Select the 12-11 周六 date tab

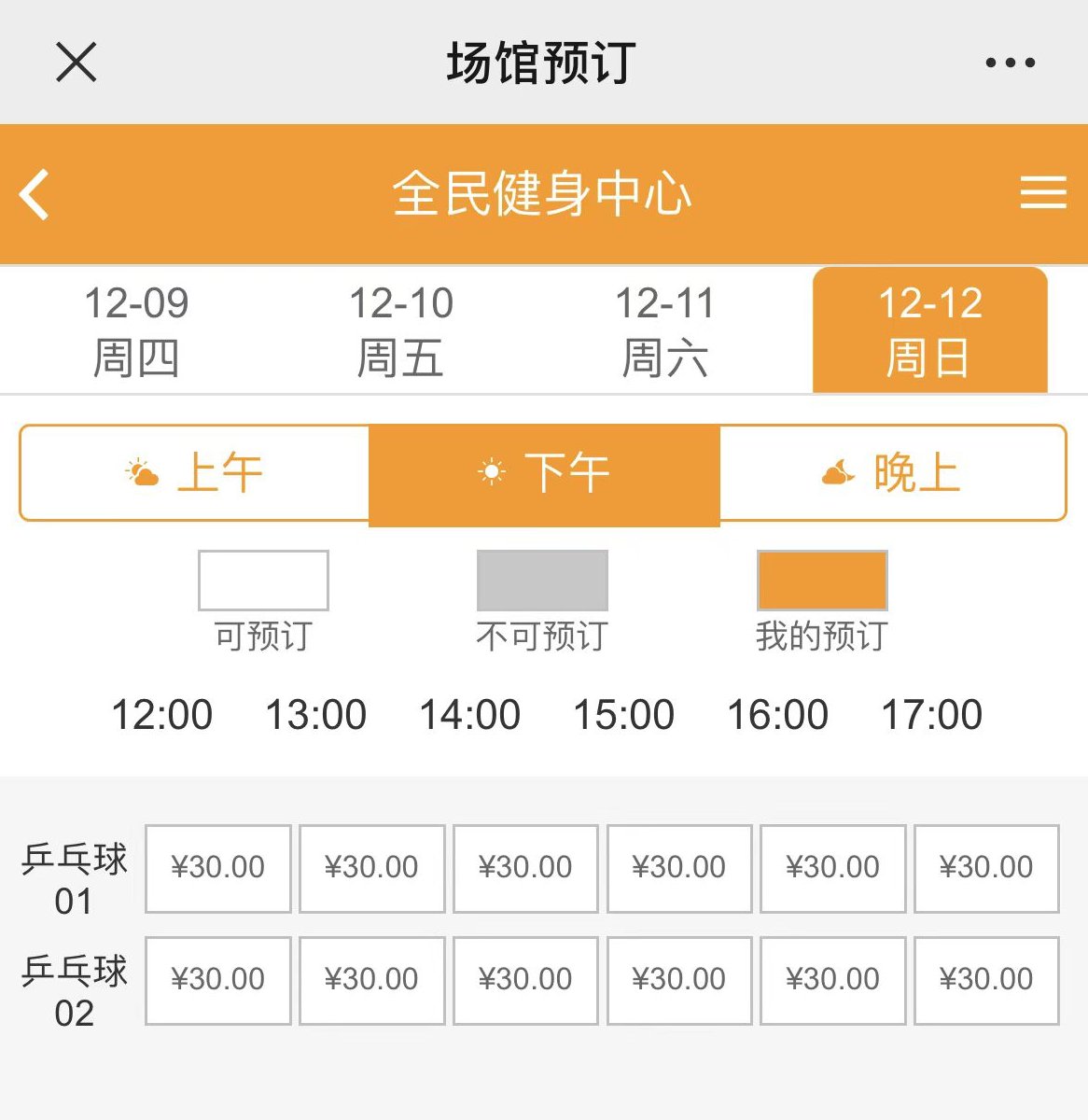(x=665, y=330)
